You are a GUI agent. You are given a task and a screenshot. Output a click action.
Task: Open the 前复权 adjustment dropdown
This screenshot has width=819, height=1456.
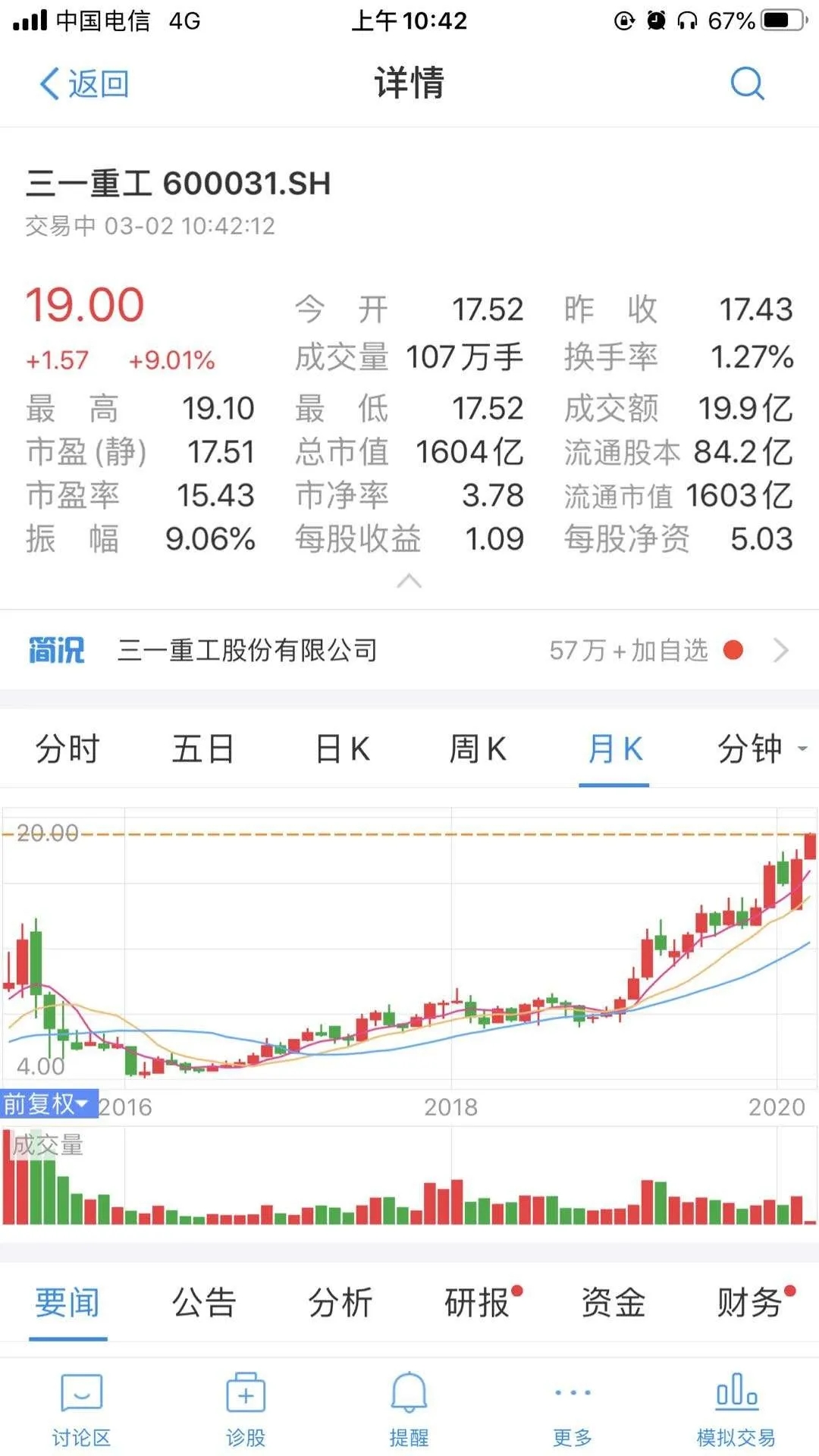[49, 1104]
